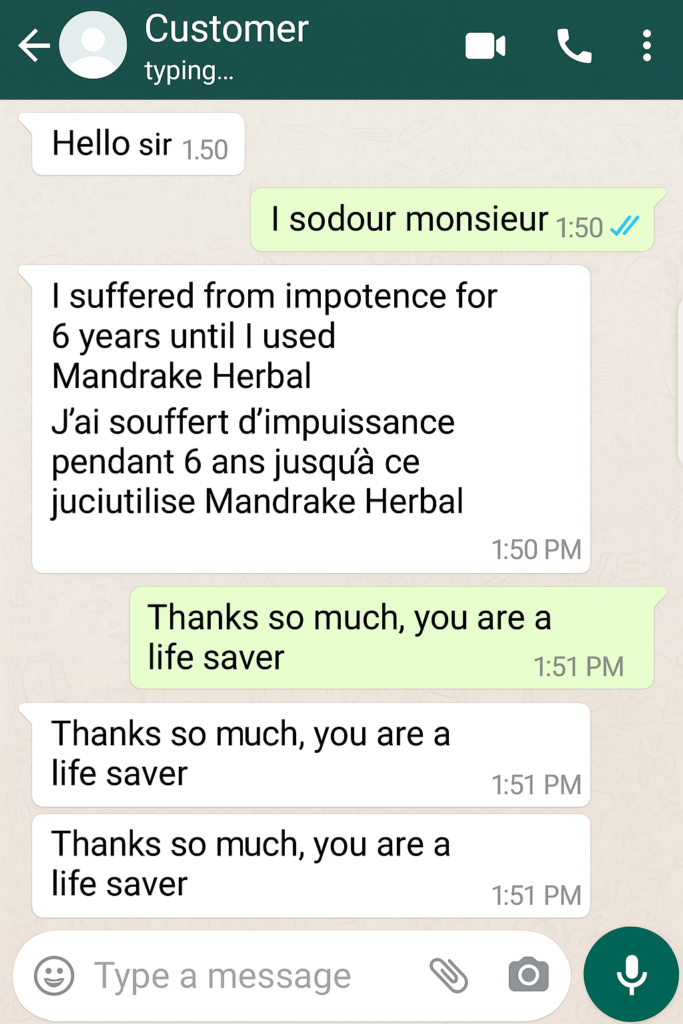Open the camera from the message bar

tap(528, 974)
